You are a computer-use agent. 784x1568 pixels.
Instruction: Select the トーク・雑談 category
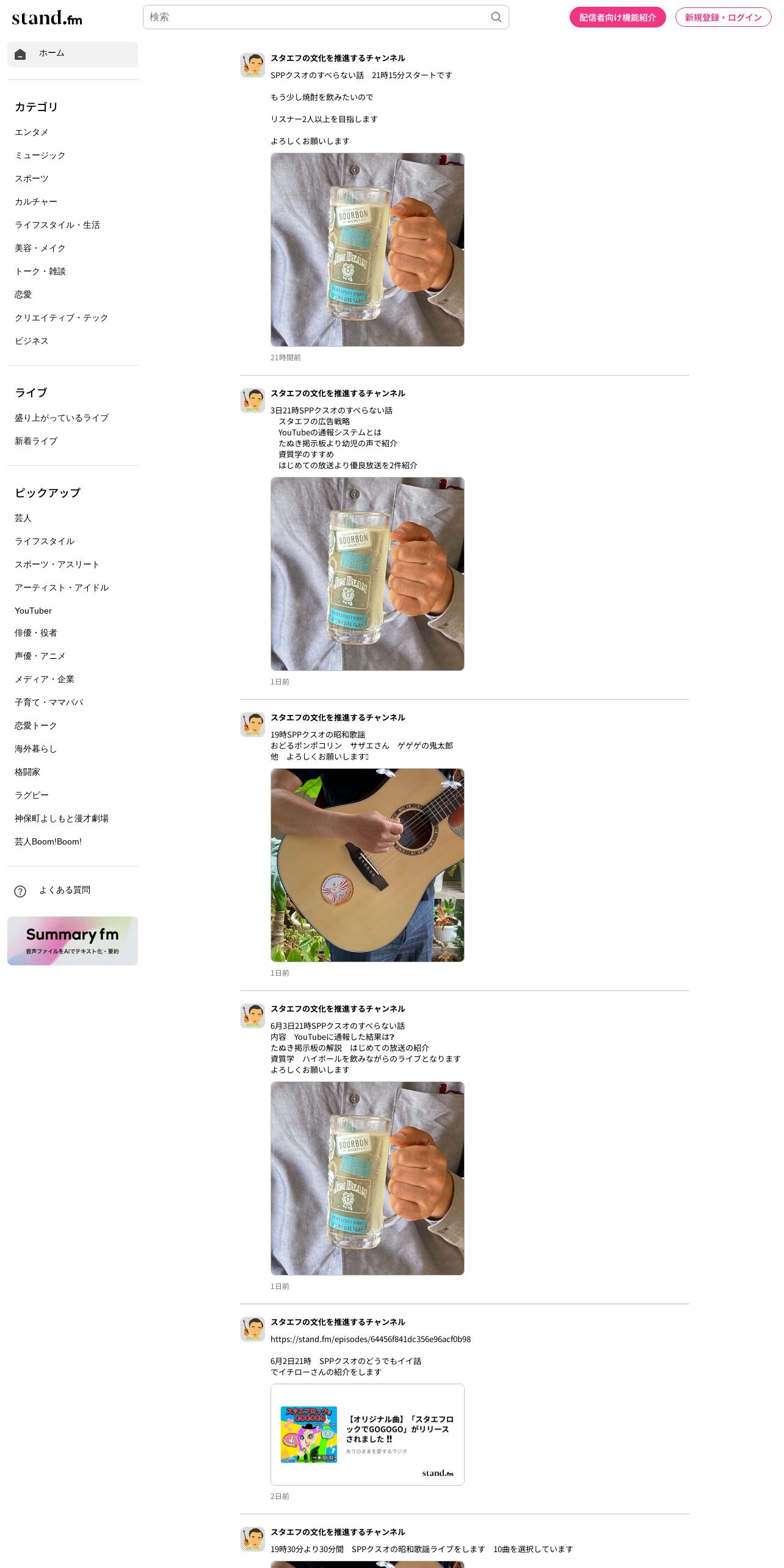[x=40, y=271]
